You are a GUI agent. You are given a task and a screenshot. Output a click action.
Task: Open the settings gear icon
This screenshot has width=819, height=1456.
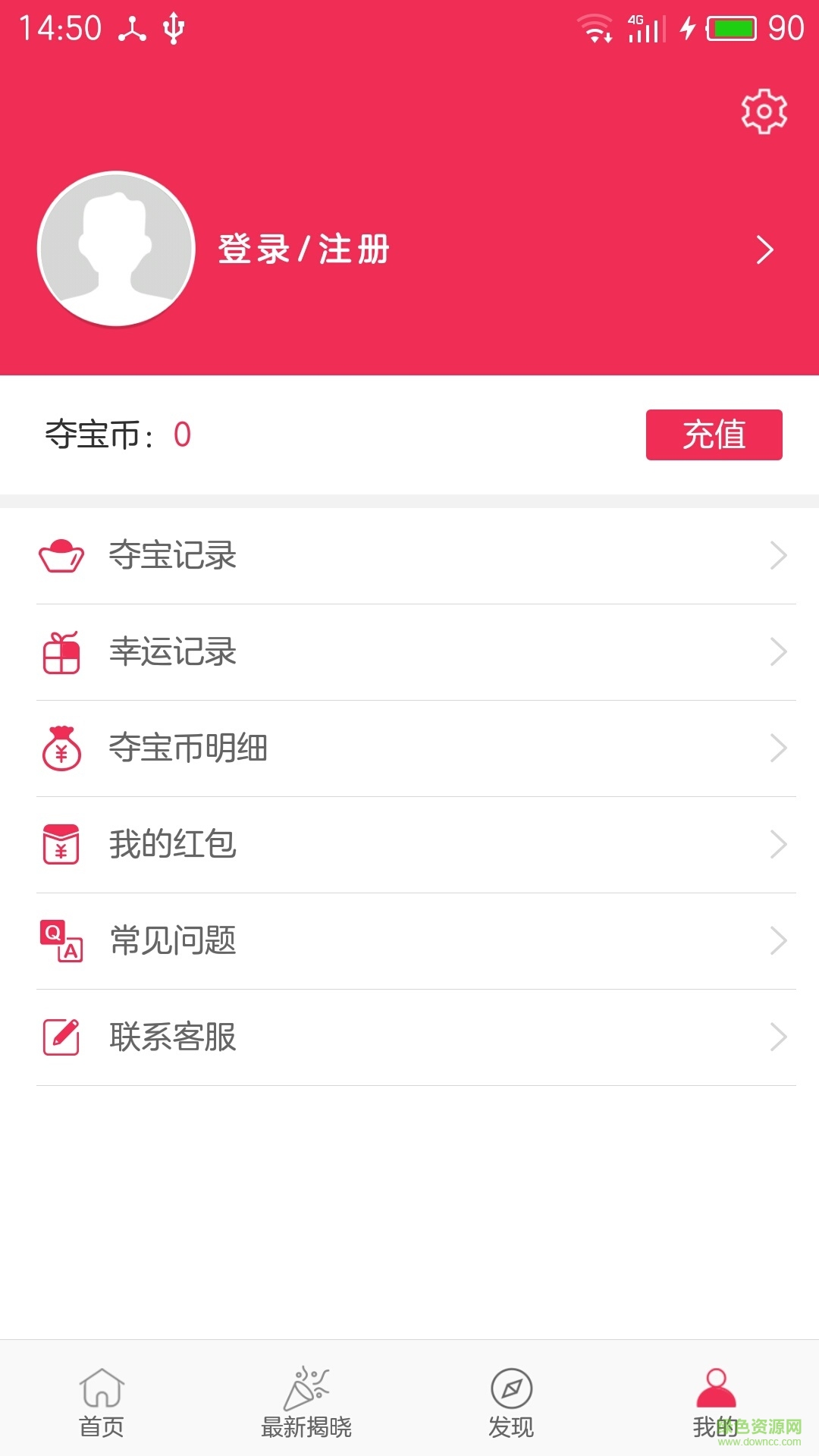point(764,110)
